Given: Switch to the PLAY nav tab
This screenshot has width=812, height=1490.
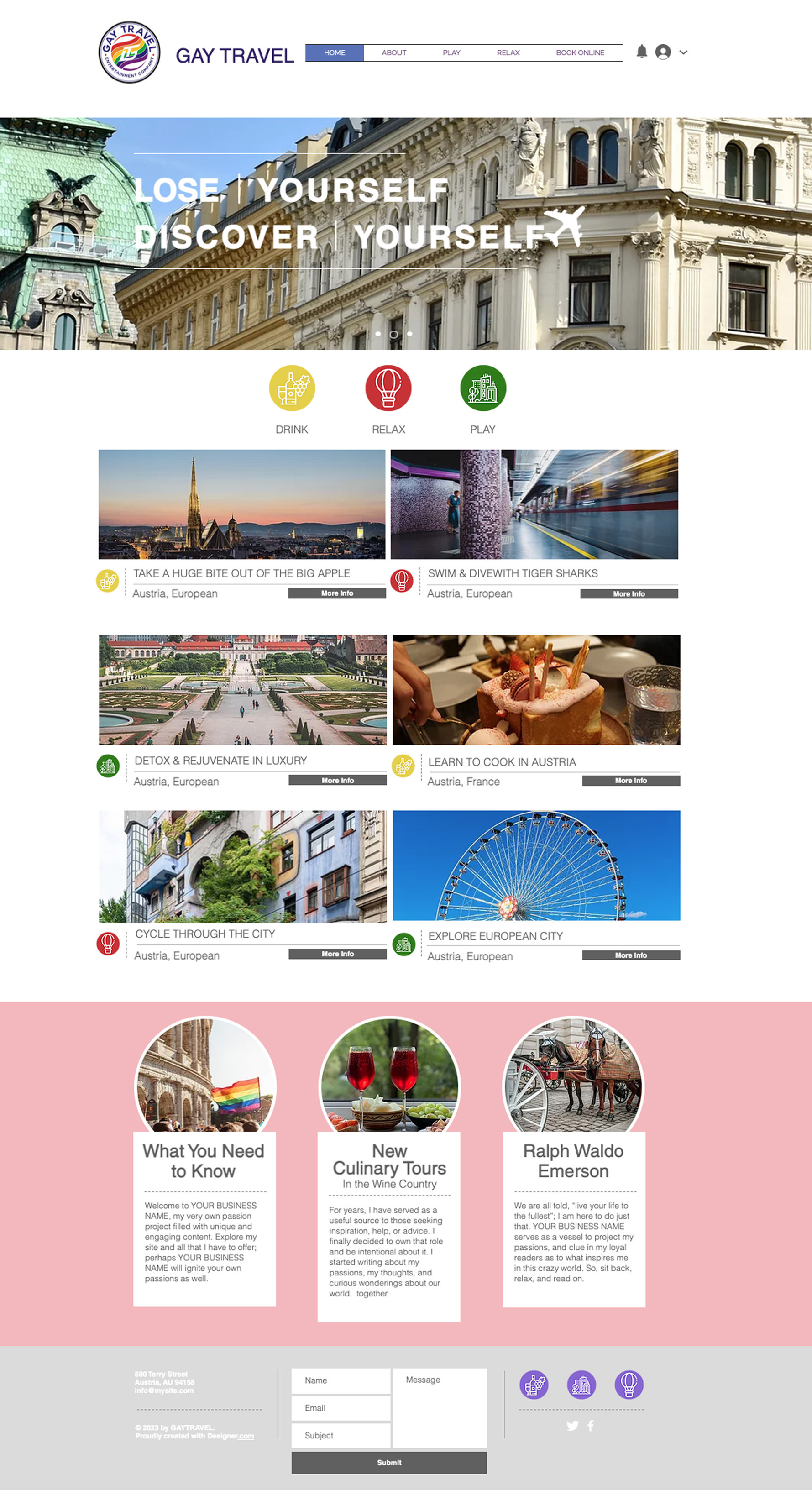Looking at the screenshot, I should coord(451,52).
